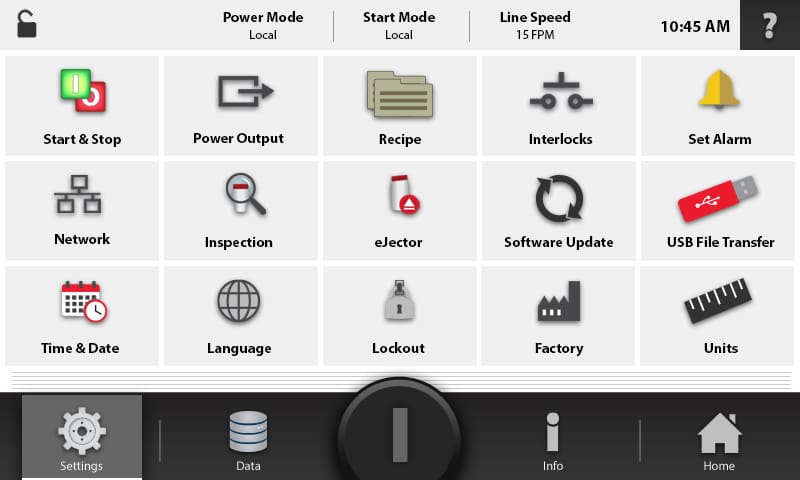Open the Units tile
The image size is (800, 480).
(719, 315)
